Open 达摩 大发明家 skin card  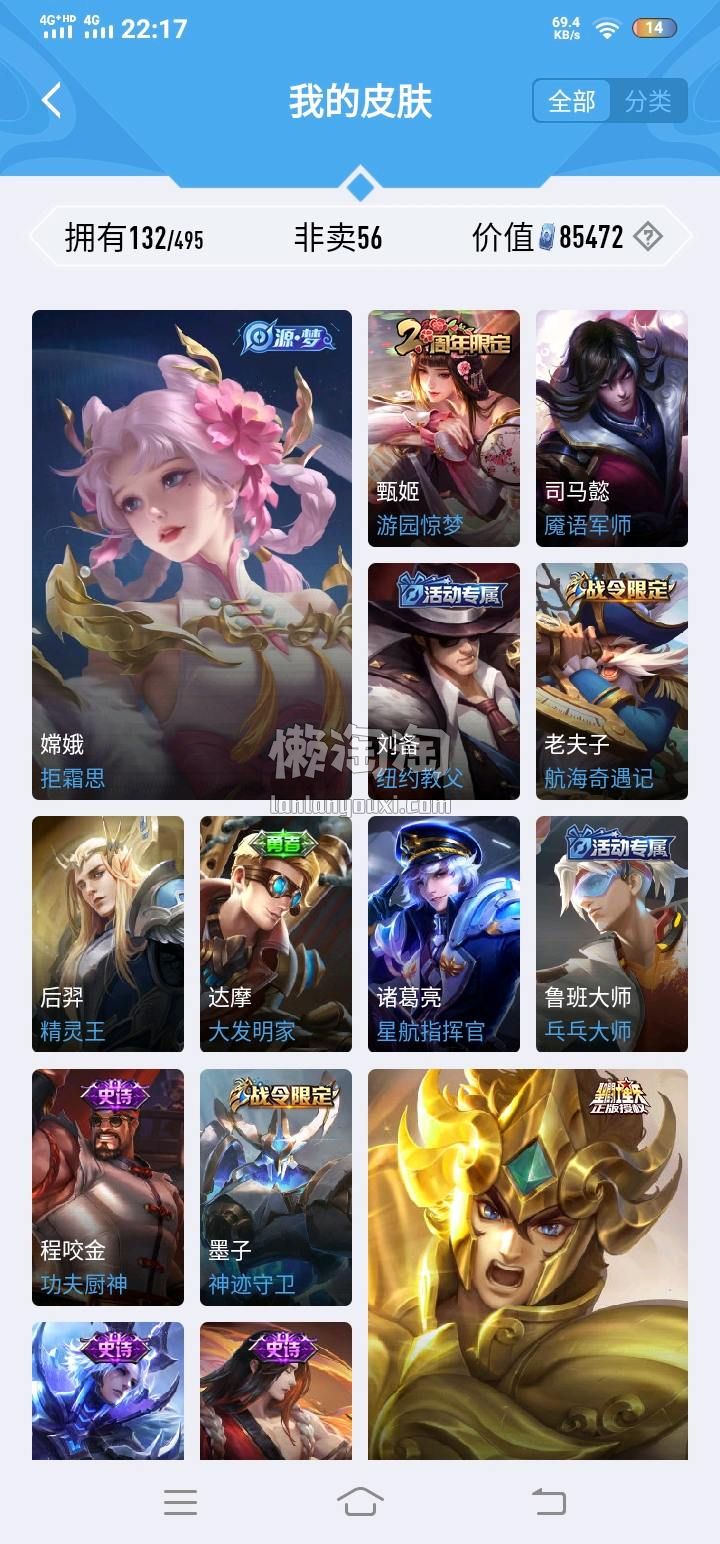pyautogui.click(x=276, y=934)
